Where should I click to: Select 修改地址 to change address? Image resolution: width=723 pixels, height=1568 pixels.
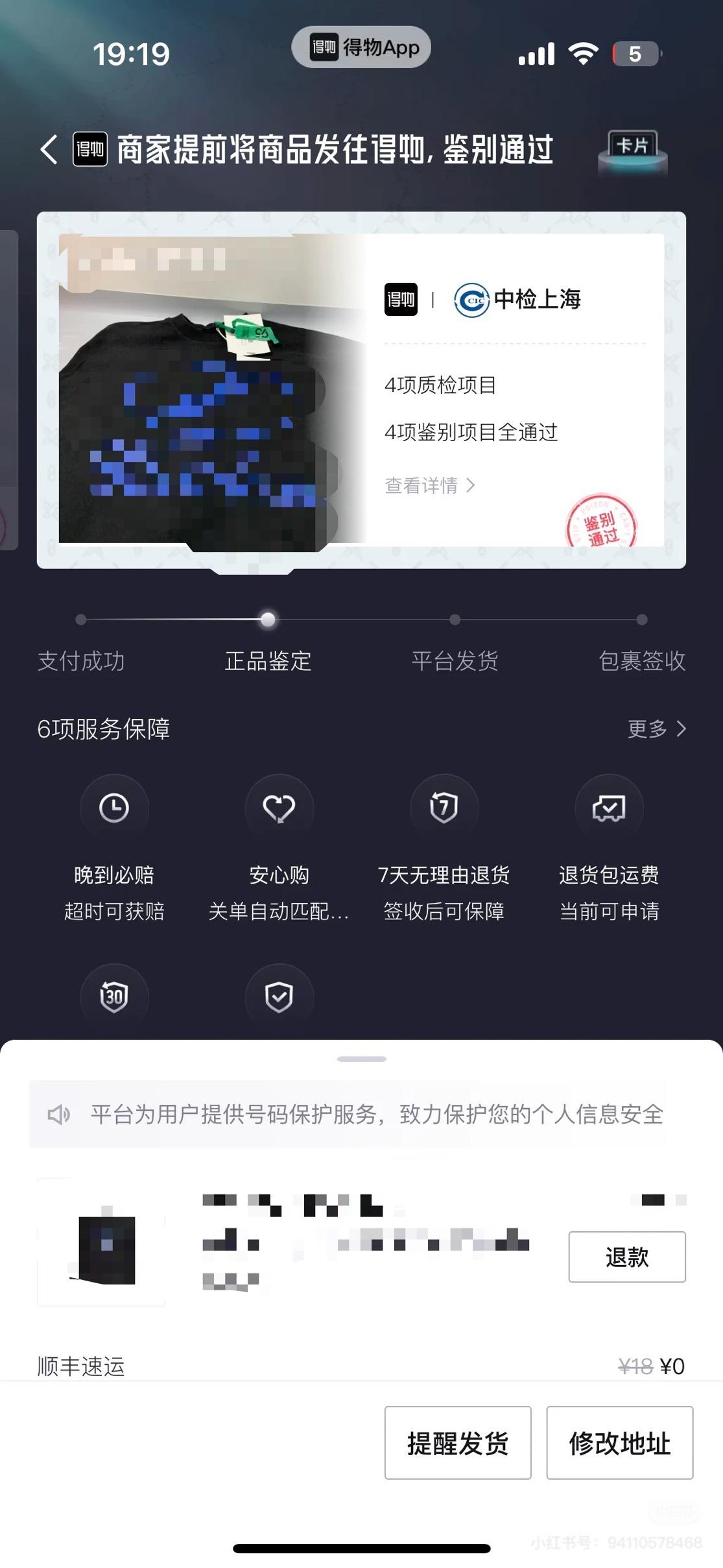tap(619, 1443)
